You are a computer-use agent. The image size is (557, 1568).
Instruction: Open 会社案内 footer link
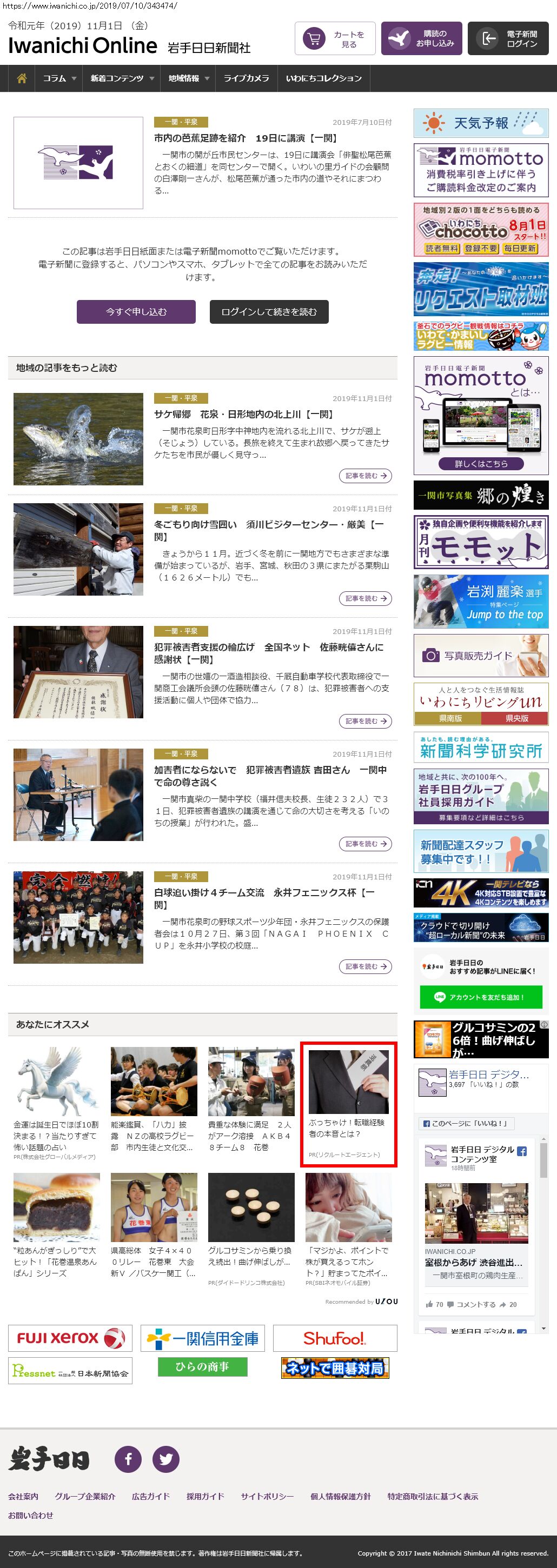(x=23, y=1496)
